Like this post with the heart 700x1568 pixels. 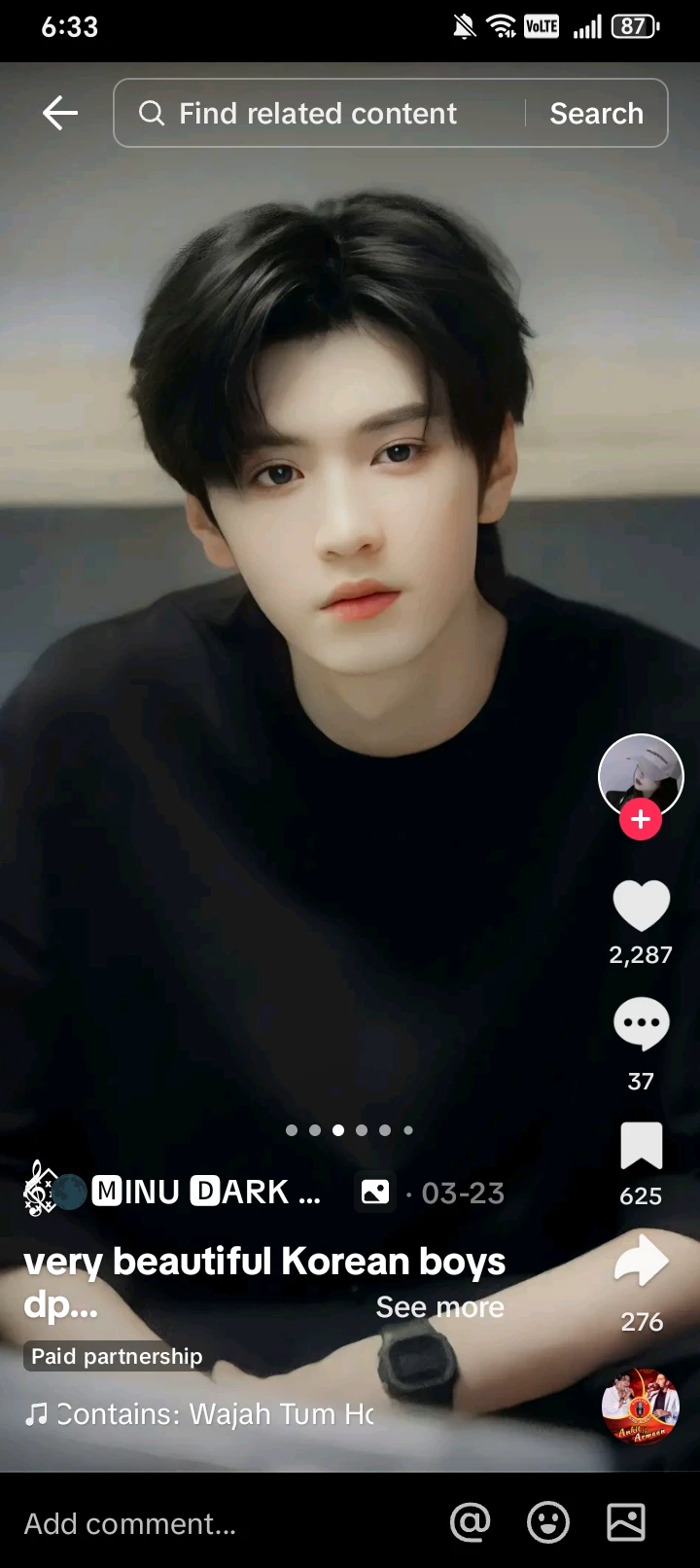(641, 905)
